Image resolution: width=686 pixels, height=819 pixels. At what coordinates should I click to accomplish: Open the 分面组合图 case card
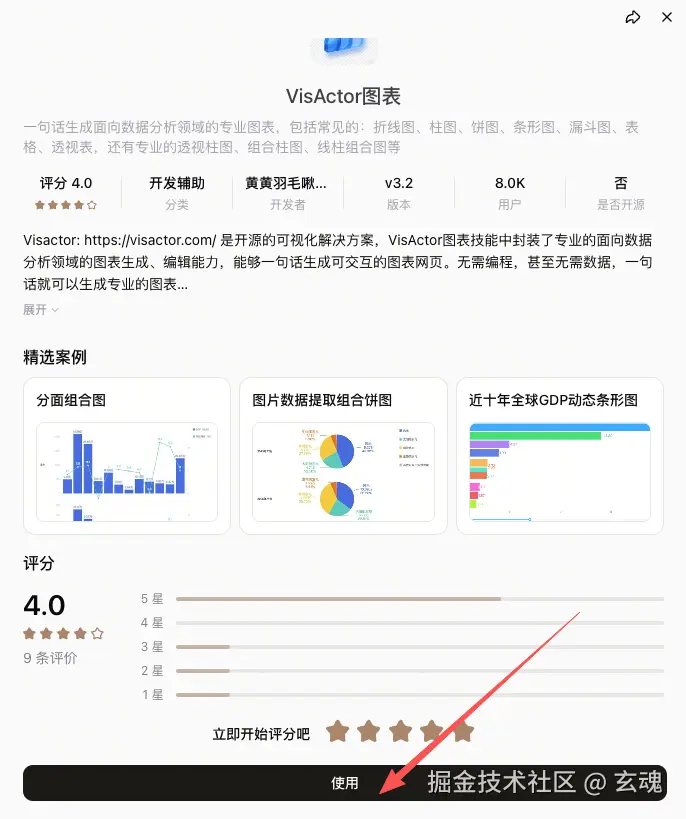126,456
